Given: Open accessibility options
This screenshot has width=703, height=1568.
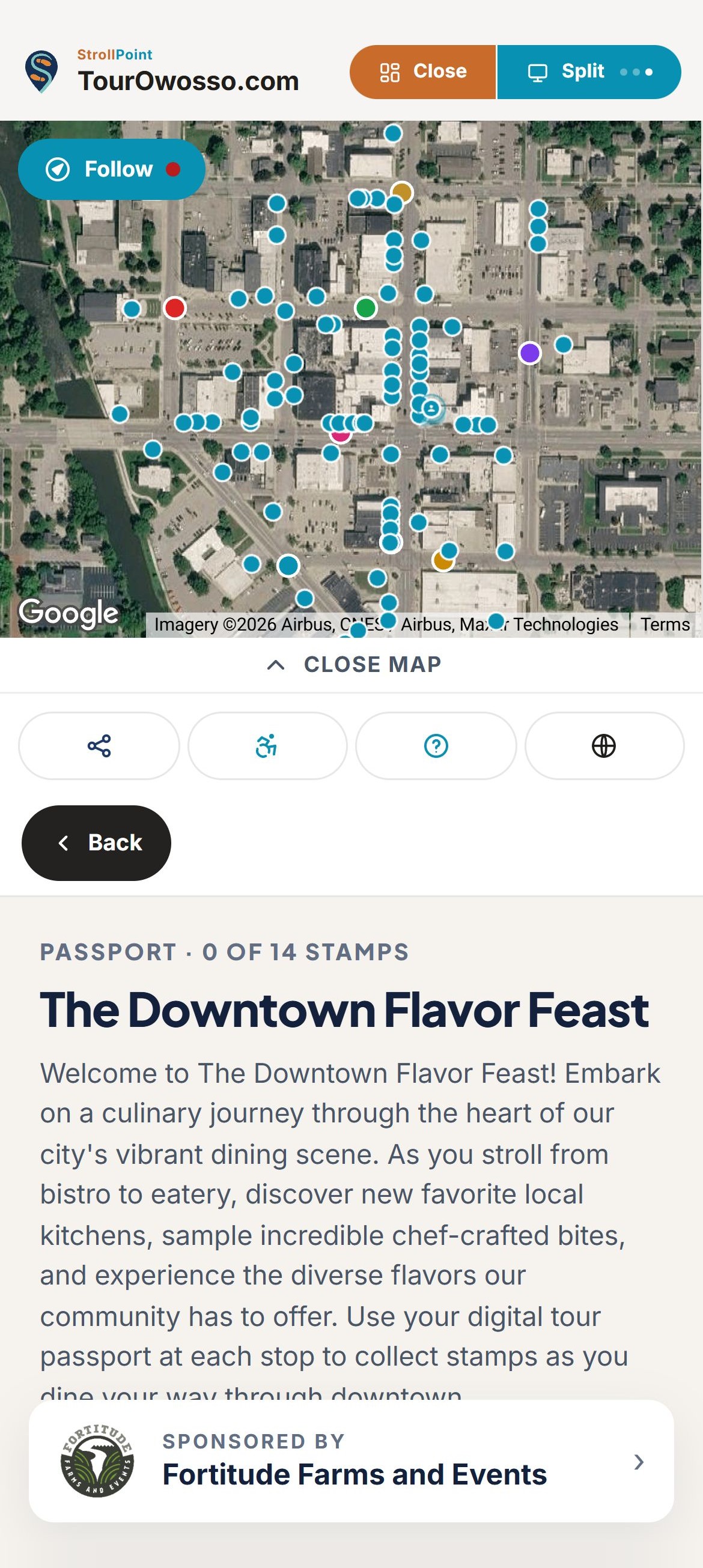Looking at the screenshot, I should point(267,746).
